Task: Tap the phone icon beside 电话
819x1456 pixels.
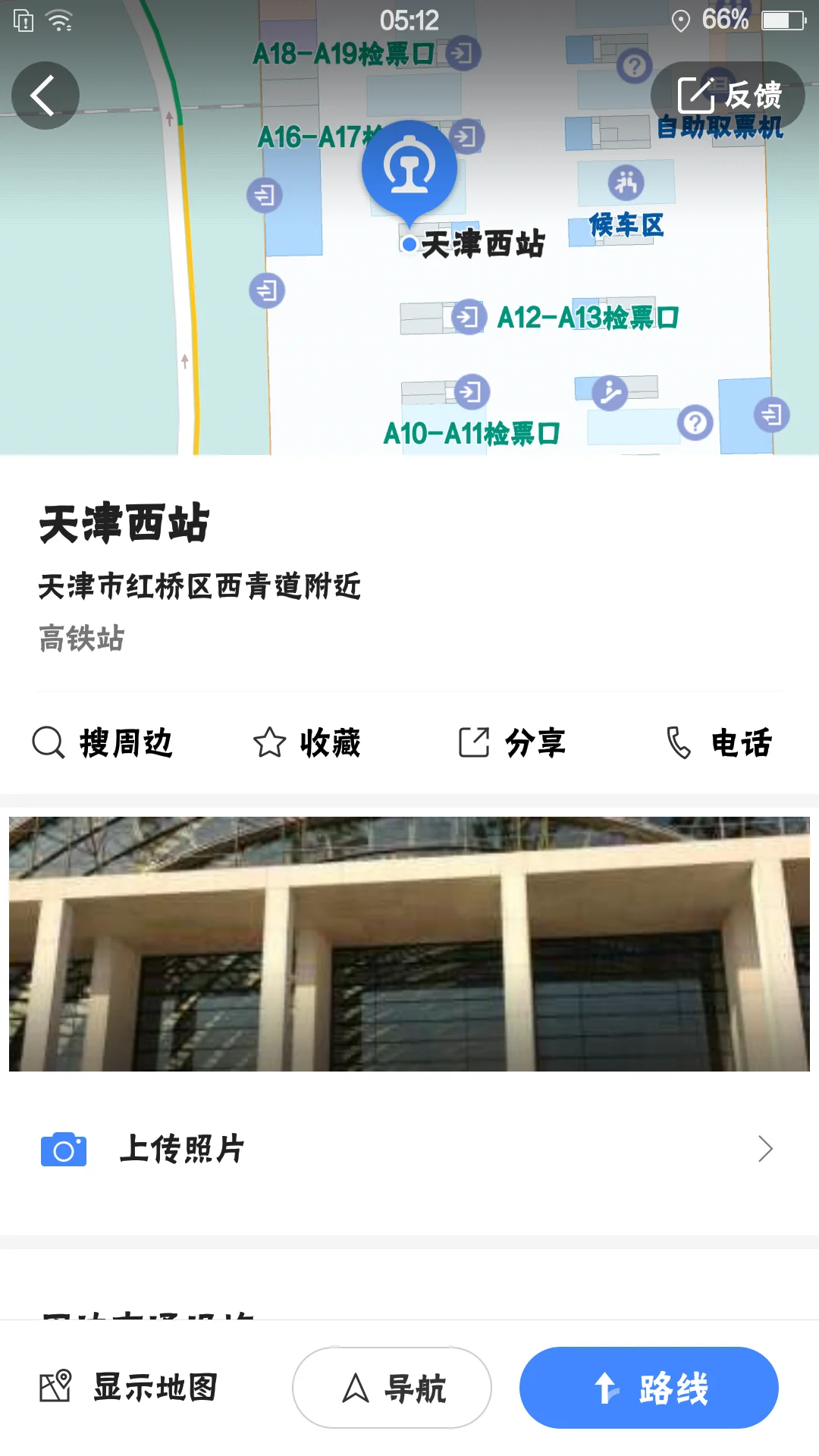Action: coord(677,742)
